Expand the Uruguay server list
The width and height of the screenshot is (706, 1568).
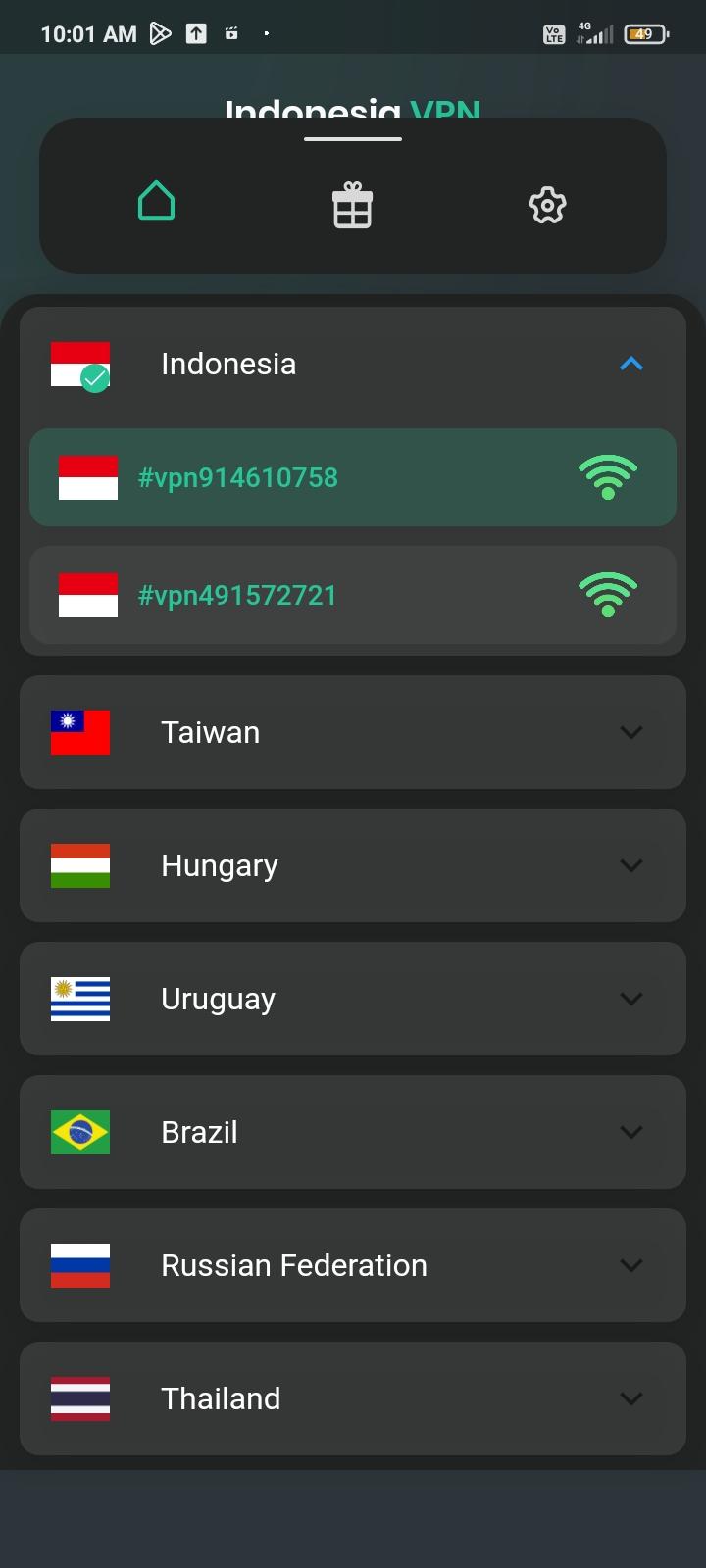[353, 999]
